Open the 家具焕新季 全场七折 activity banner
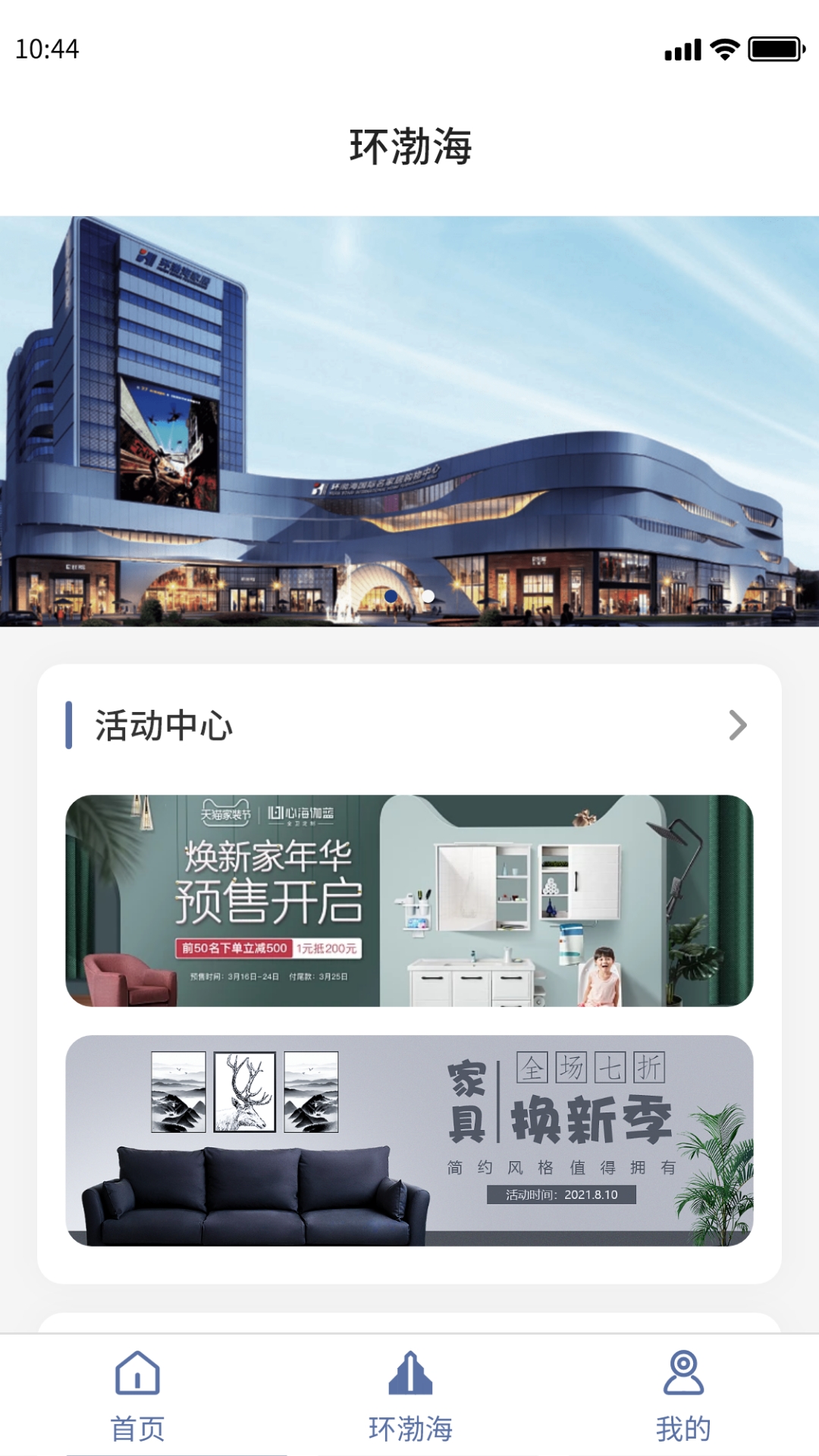This screenshot has height=1456, width=819. click(x=409, y=1141)
